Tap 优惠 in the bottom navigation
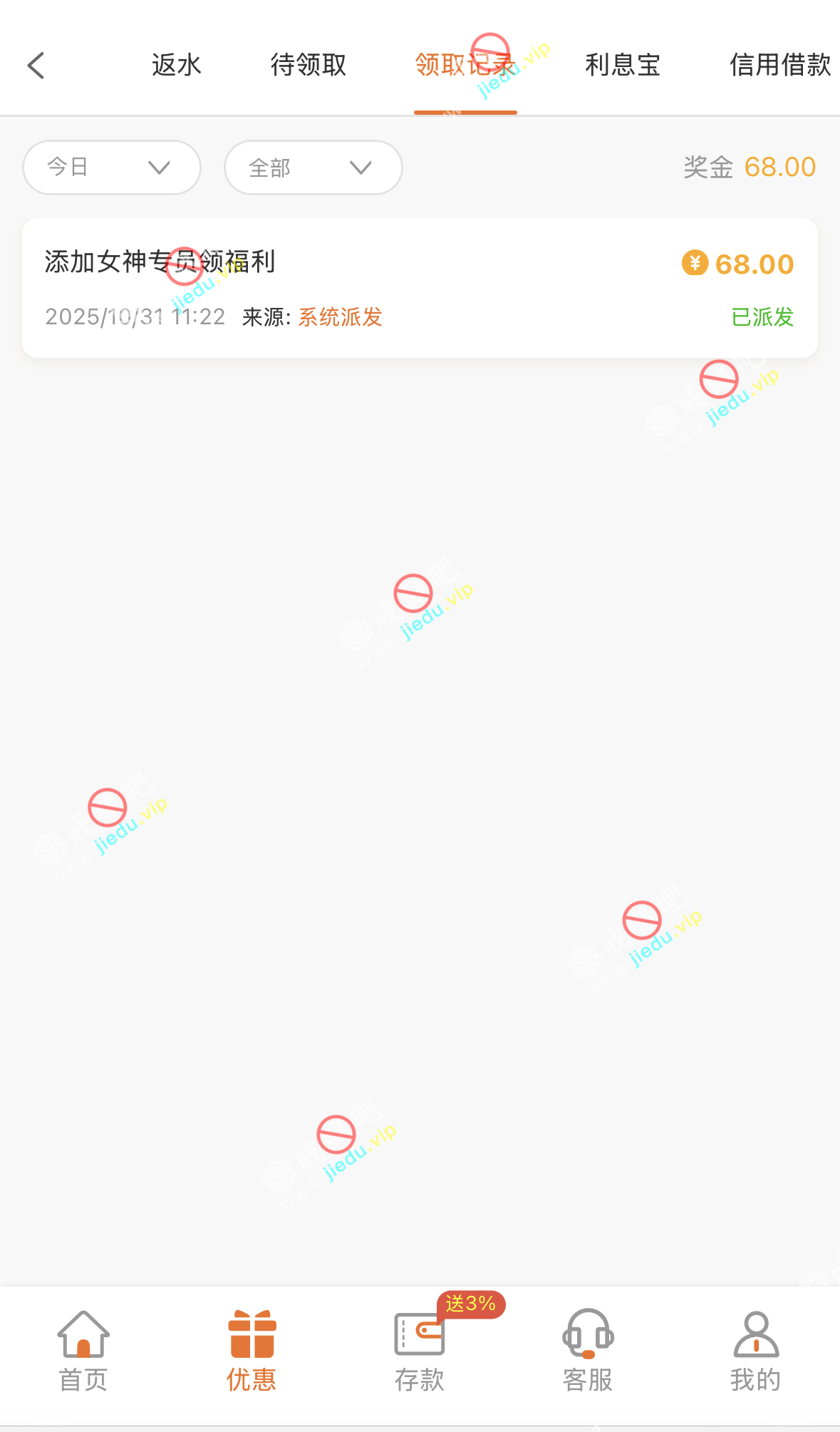840x1432 pixels. [252, 1351]
